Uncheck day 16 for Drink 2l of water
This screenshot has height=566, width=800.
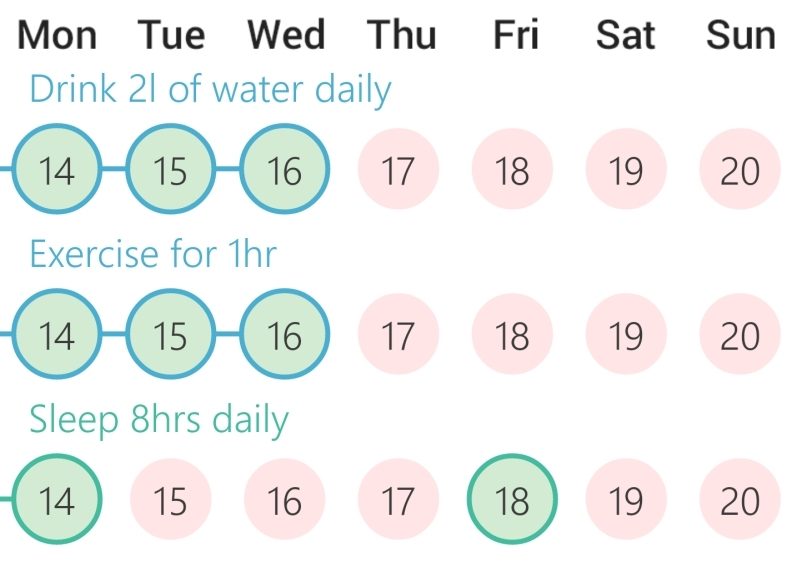(x=285, y=169)
